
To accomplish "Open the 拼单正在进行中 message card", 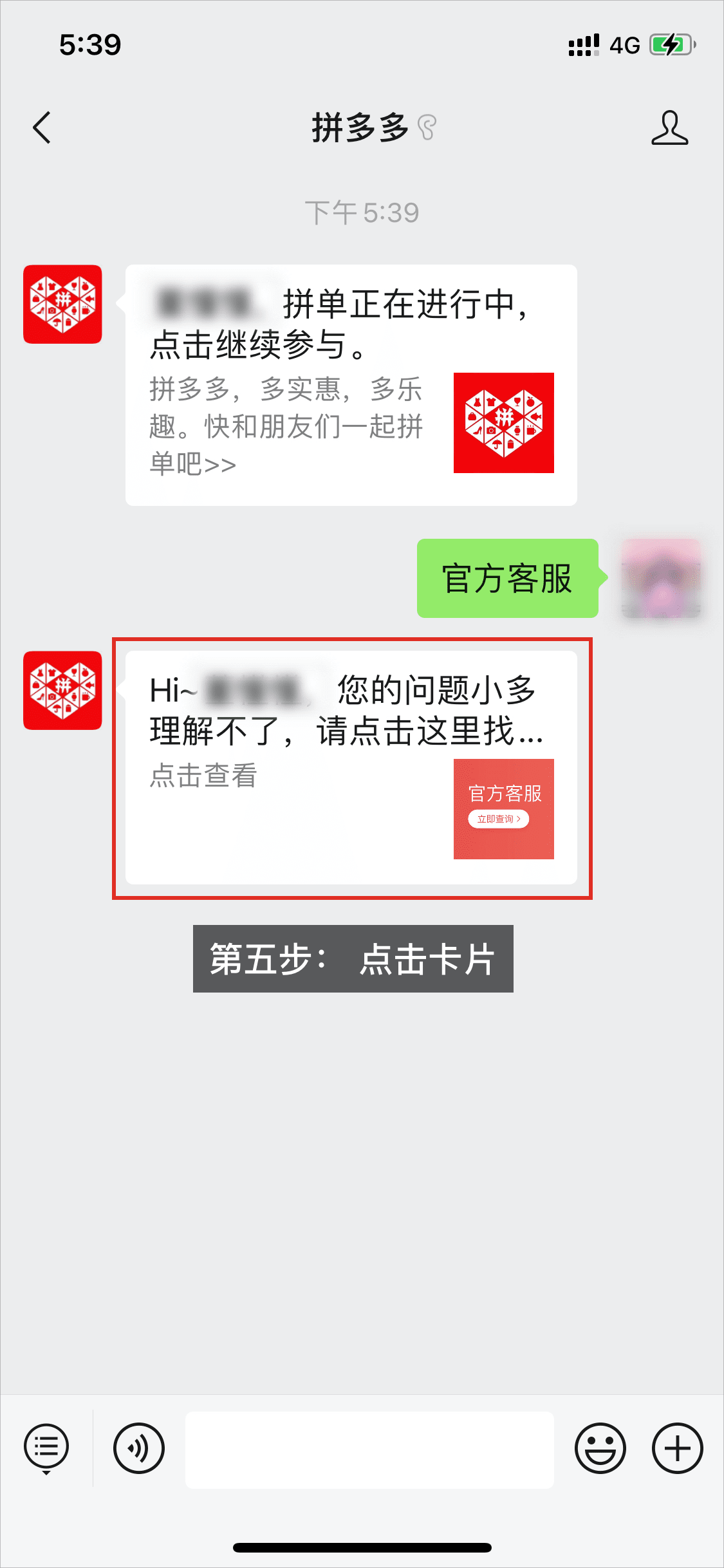I will (351, 385).
